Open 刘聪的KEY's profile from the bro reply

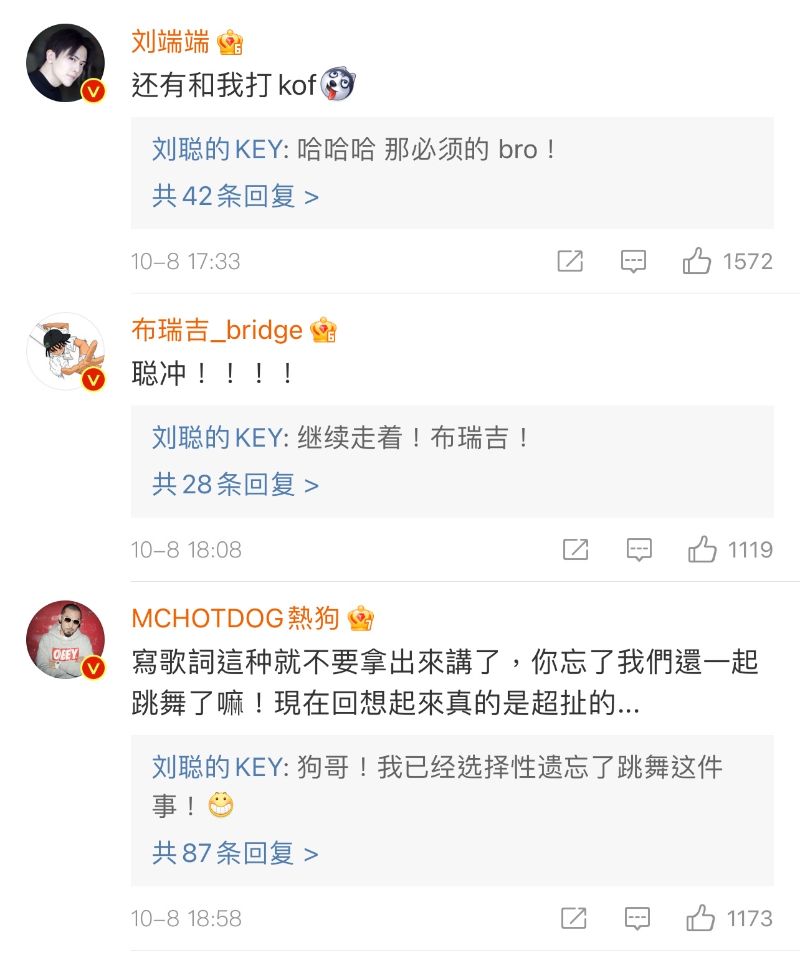pyautogui.click(x=220, y=150)
